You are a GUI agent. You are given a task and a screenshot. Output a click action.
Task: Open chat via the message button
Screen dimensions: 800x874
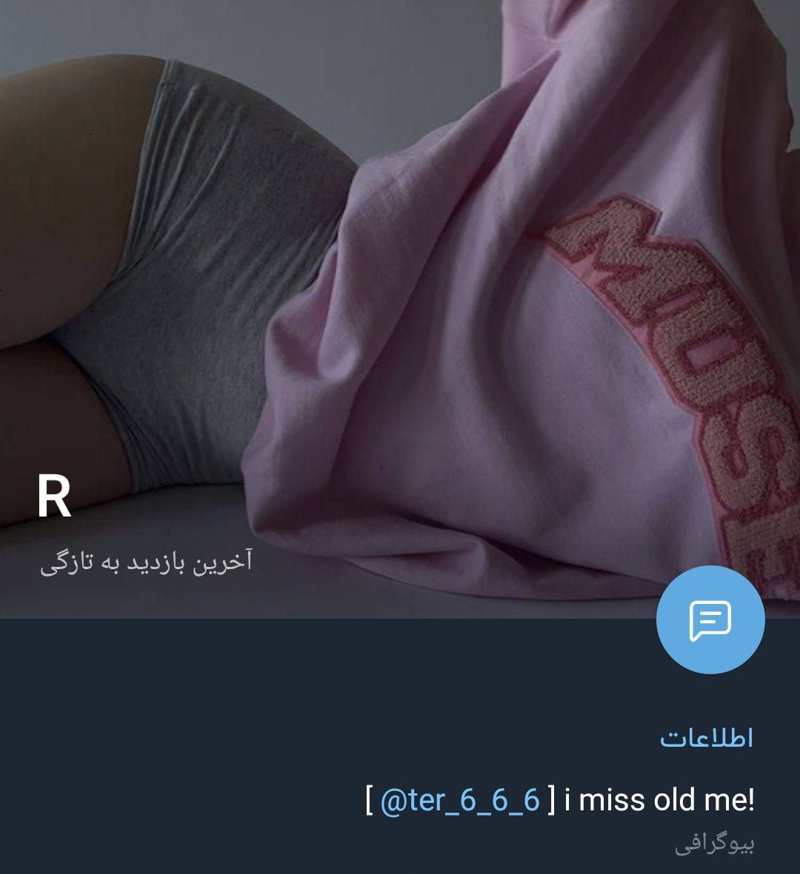click(x=710, y=620)
